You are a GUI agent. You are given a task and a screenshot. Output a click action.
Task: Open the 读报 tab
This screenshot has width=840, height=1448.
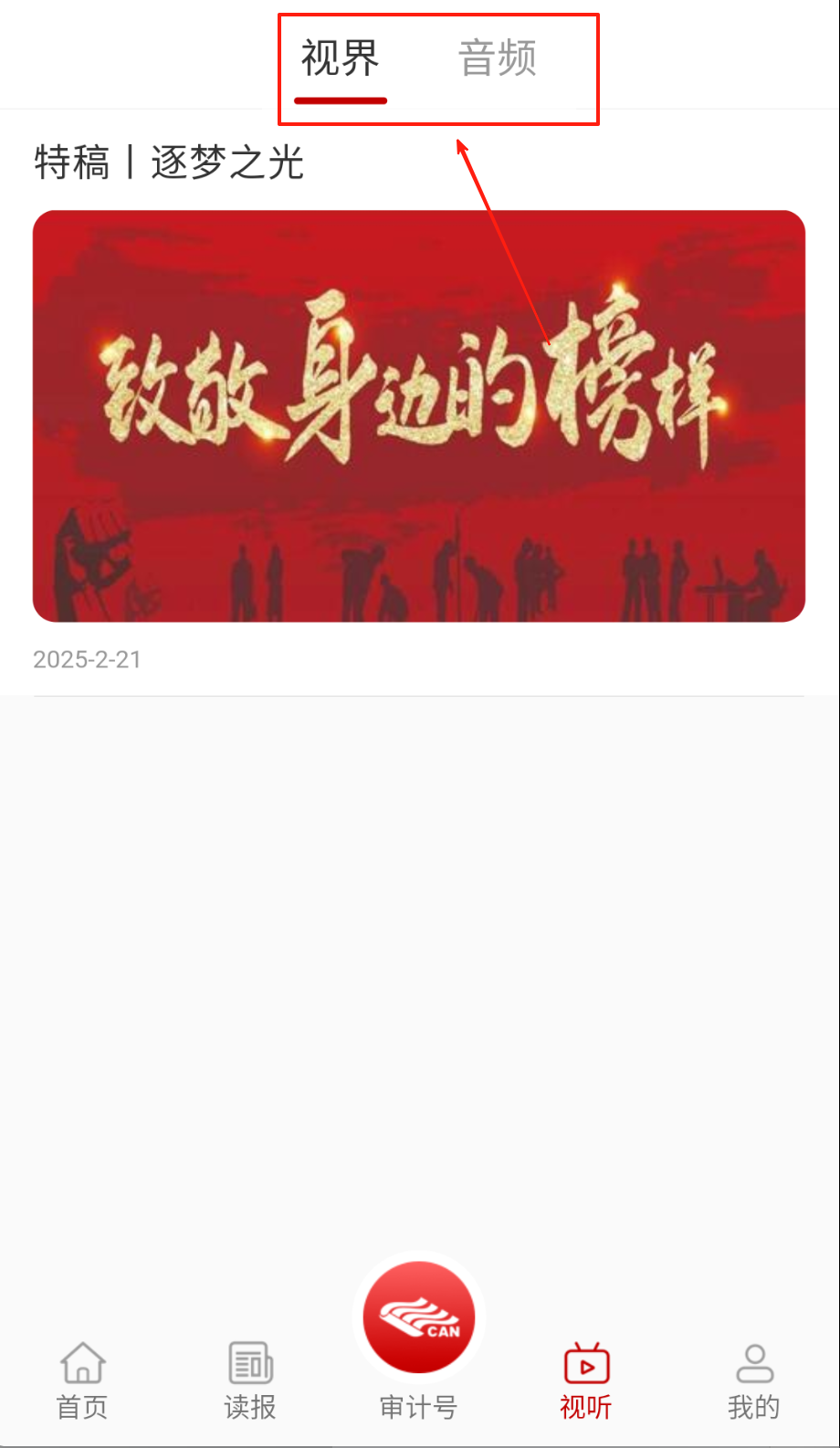[250, 1380]
